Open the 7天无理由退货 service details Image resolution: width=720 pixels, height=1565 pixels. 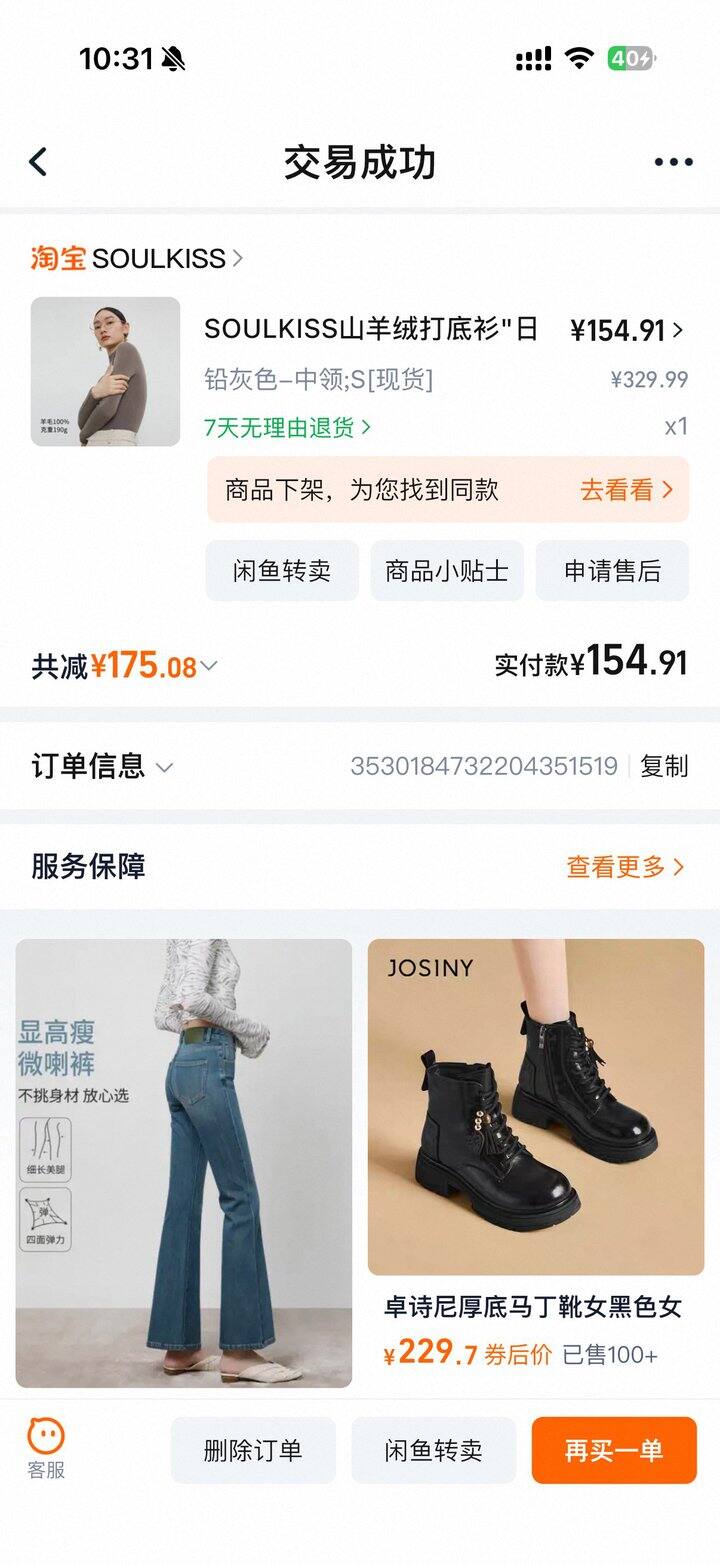pyautogui.click(x=284, y=425)
